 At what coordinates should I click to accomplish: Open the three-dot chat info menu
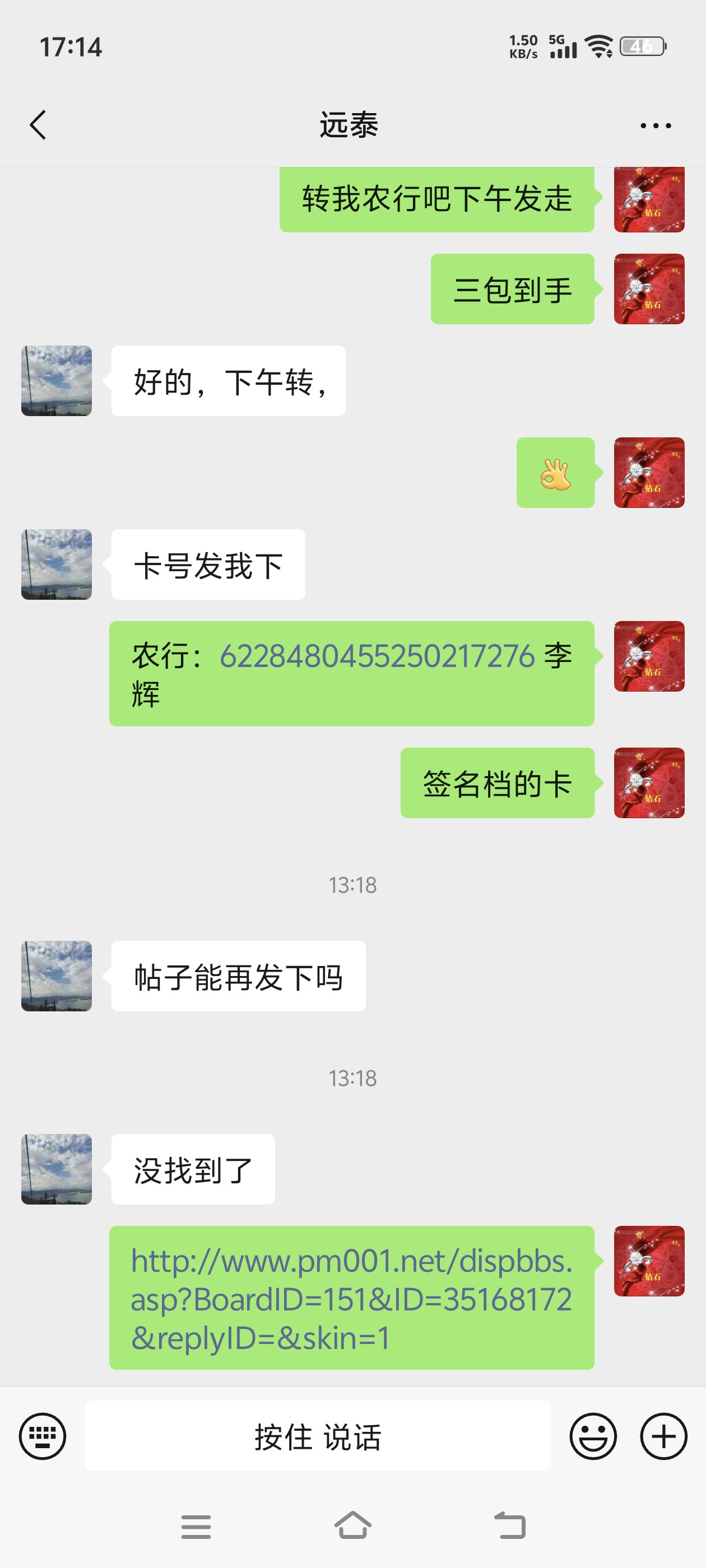tap(656, 126)
